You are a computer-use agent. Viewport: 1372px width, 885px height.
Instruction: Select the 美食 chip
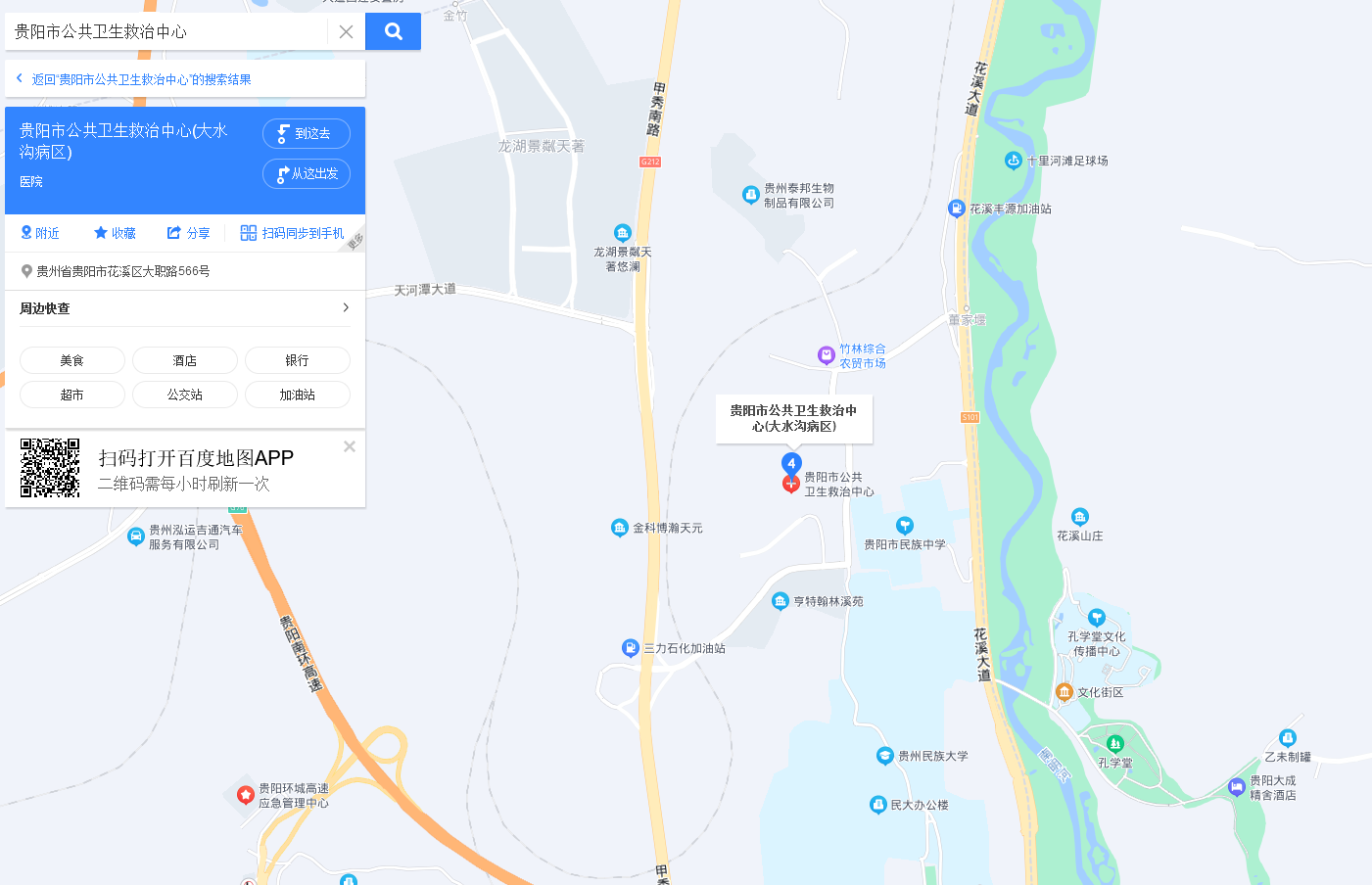coord(72,360)
